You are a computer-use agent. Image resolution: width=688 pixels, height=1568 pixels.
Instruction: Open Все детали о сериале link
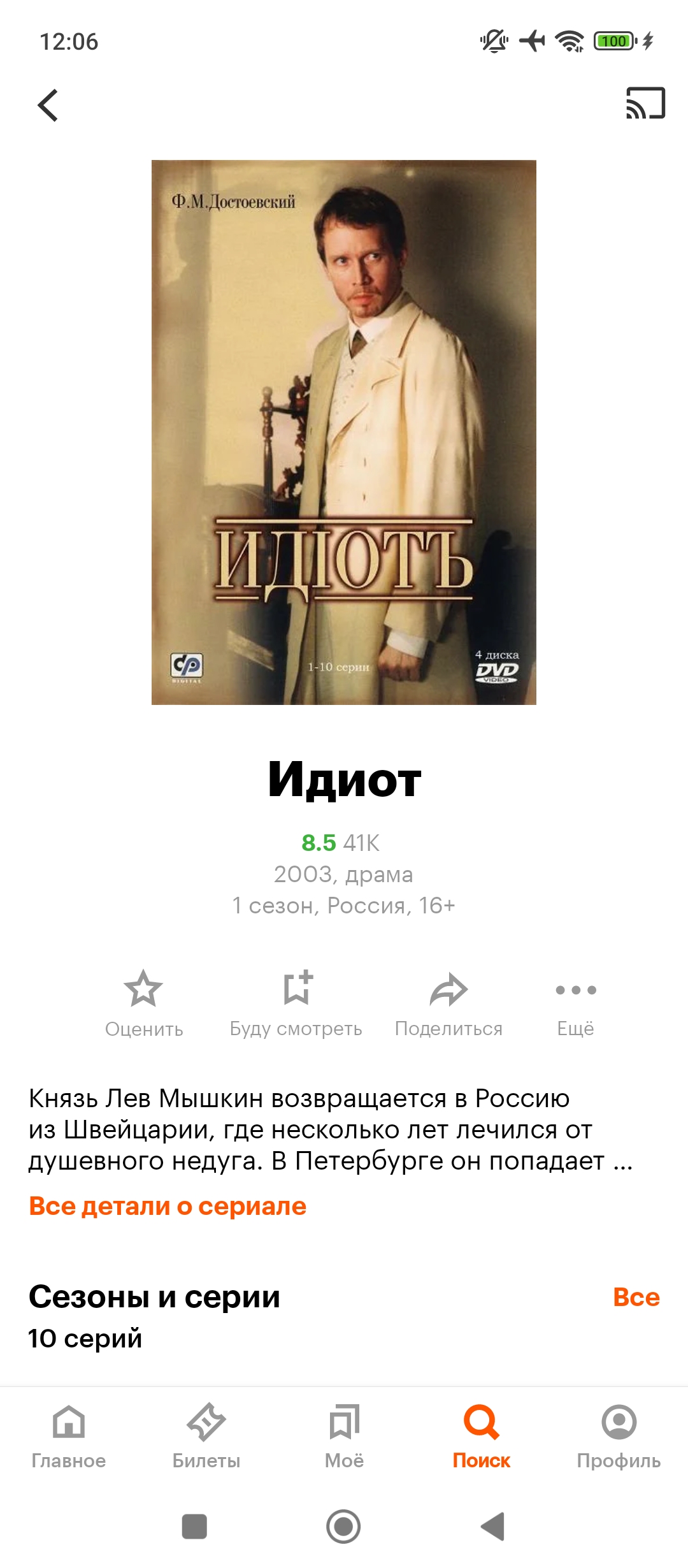click(x=168, y=1207)
